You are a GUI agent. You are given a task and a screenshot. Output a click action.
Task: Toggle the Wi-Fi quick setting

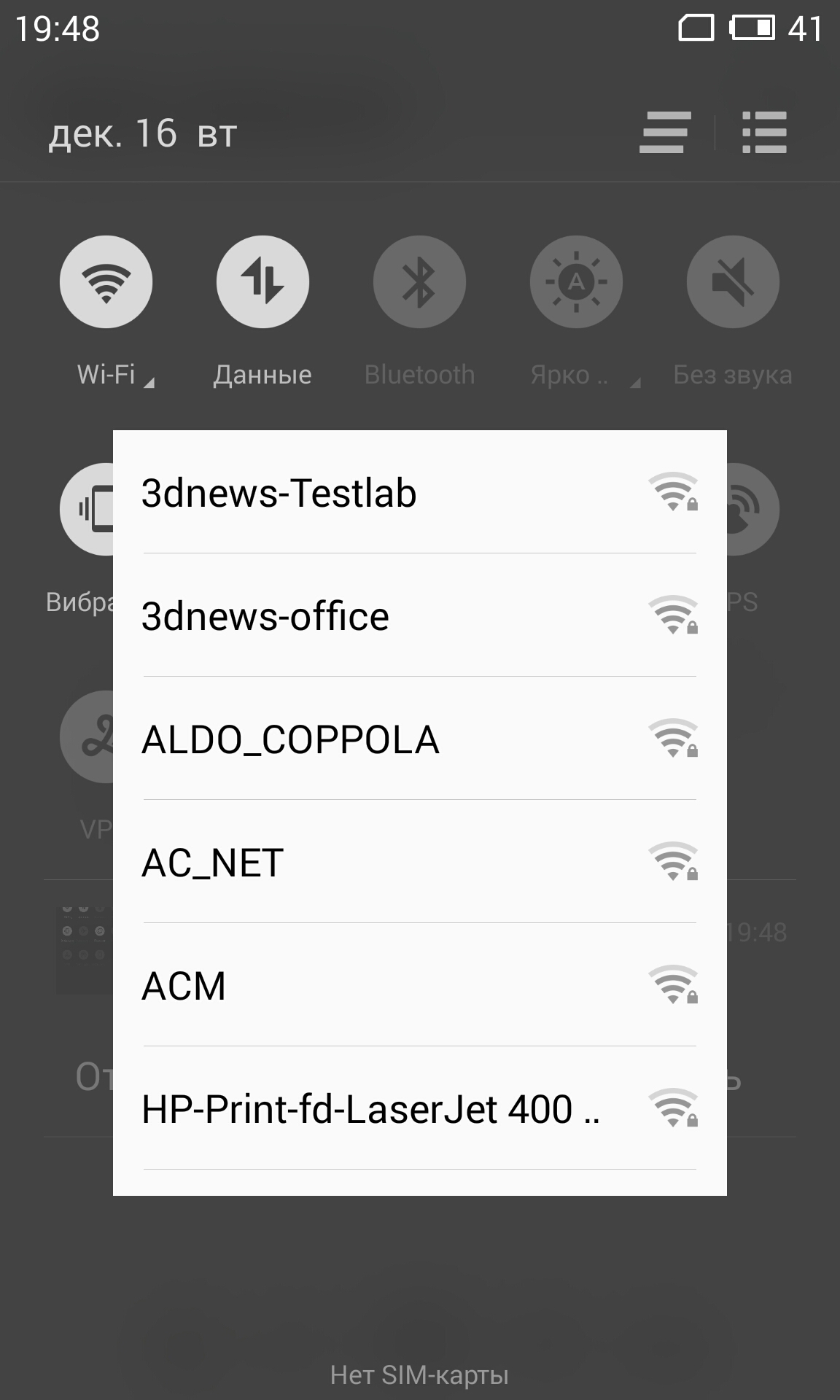[106, 281]
